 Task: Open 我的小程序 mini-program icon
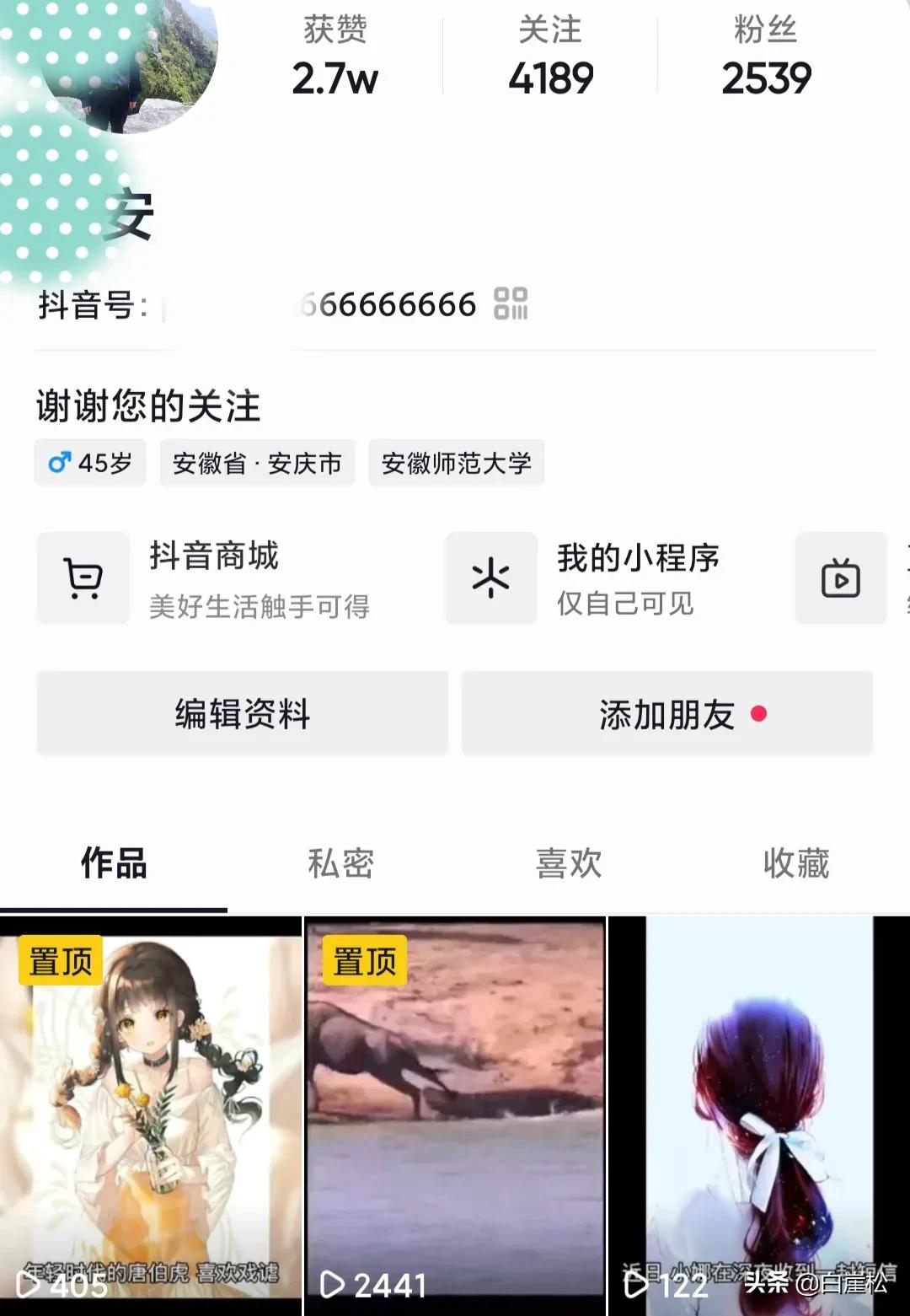(490, 578)
